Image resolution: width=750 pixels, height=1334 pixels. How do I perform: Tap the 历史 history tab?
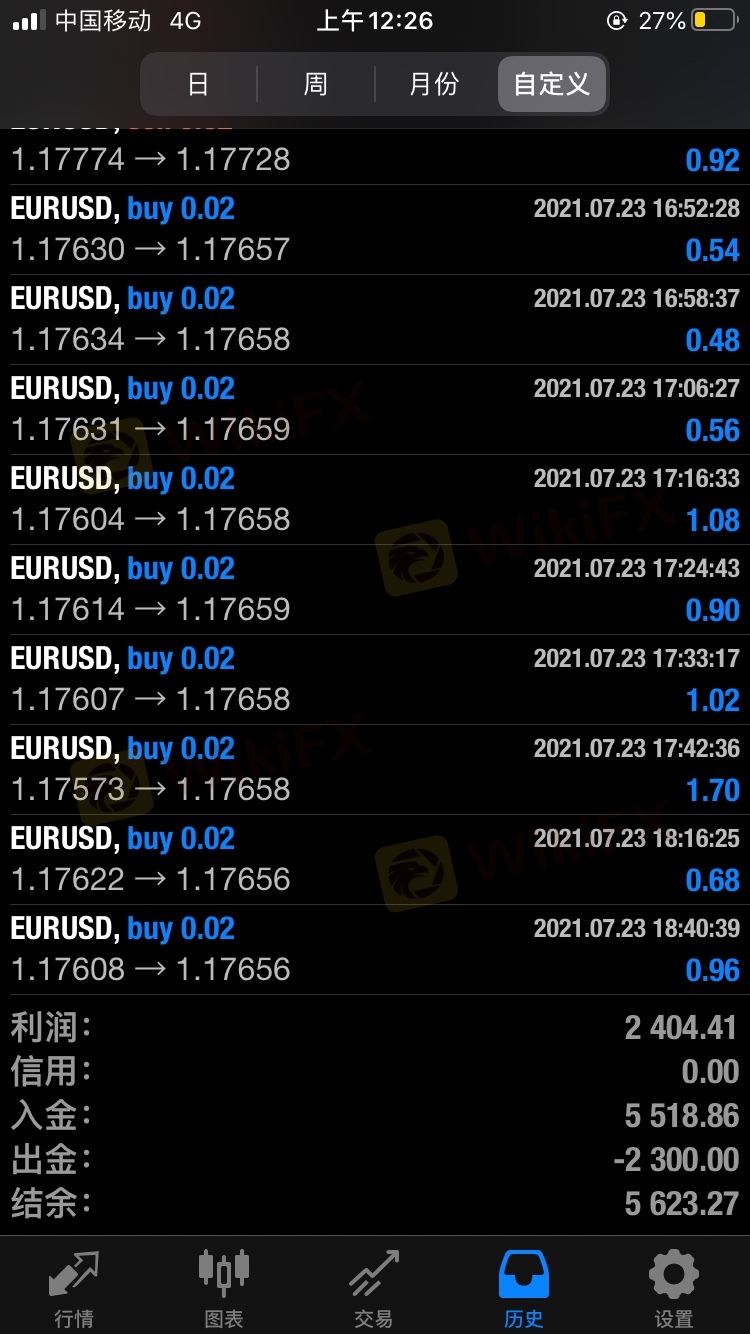(524, 1287)
